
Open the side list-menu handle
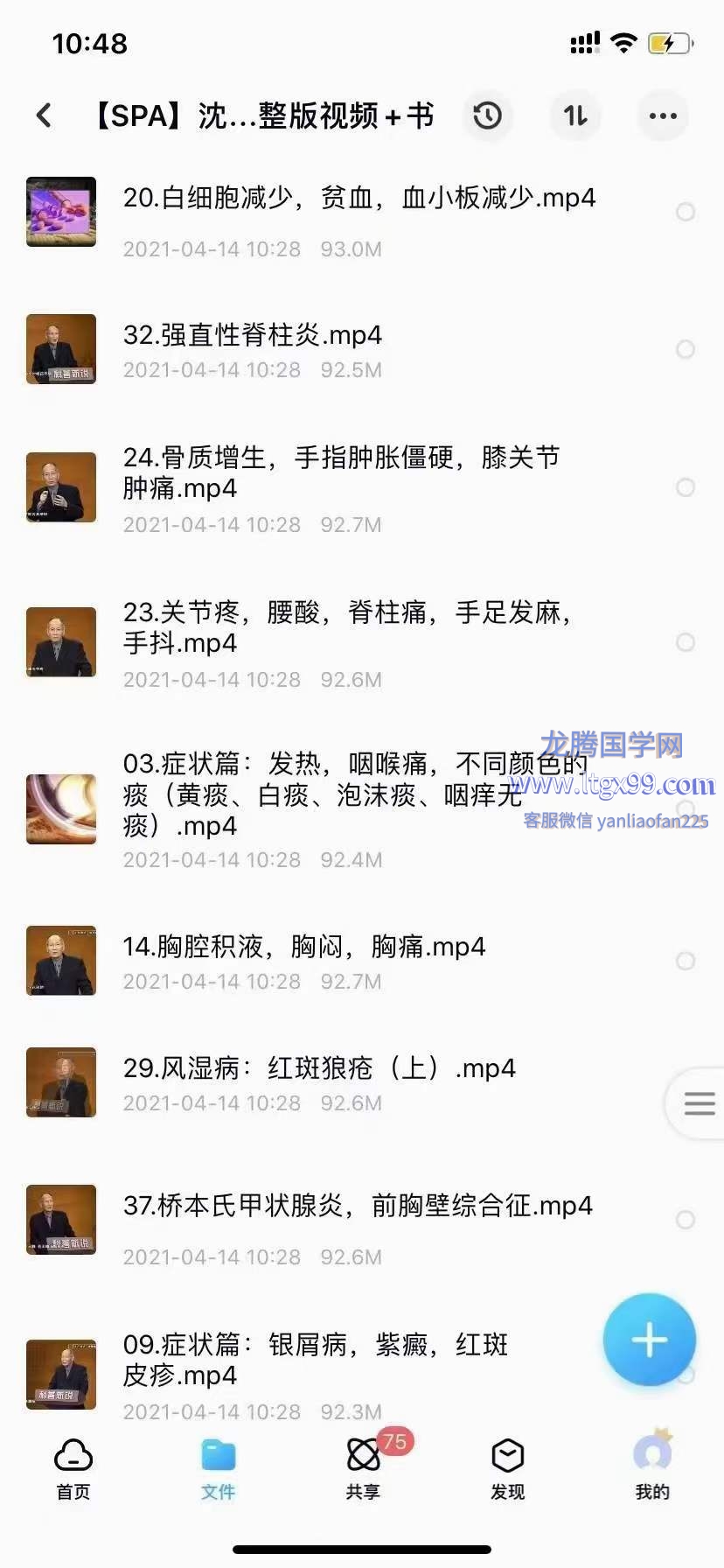pyautogui.click(x=699, y=1103)
